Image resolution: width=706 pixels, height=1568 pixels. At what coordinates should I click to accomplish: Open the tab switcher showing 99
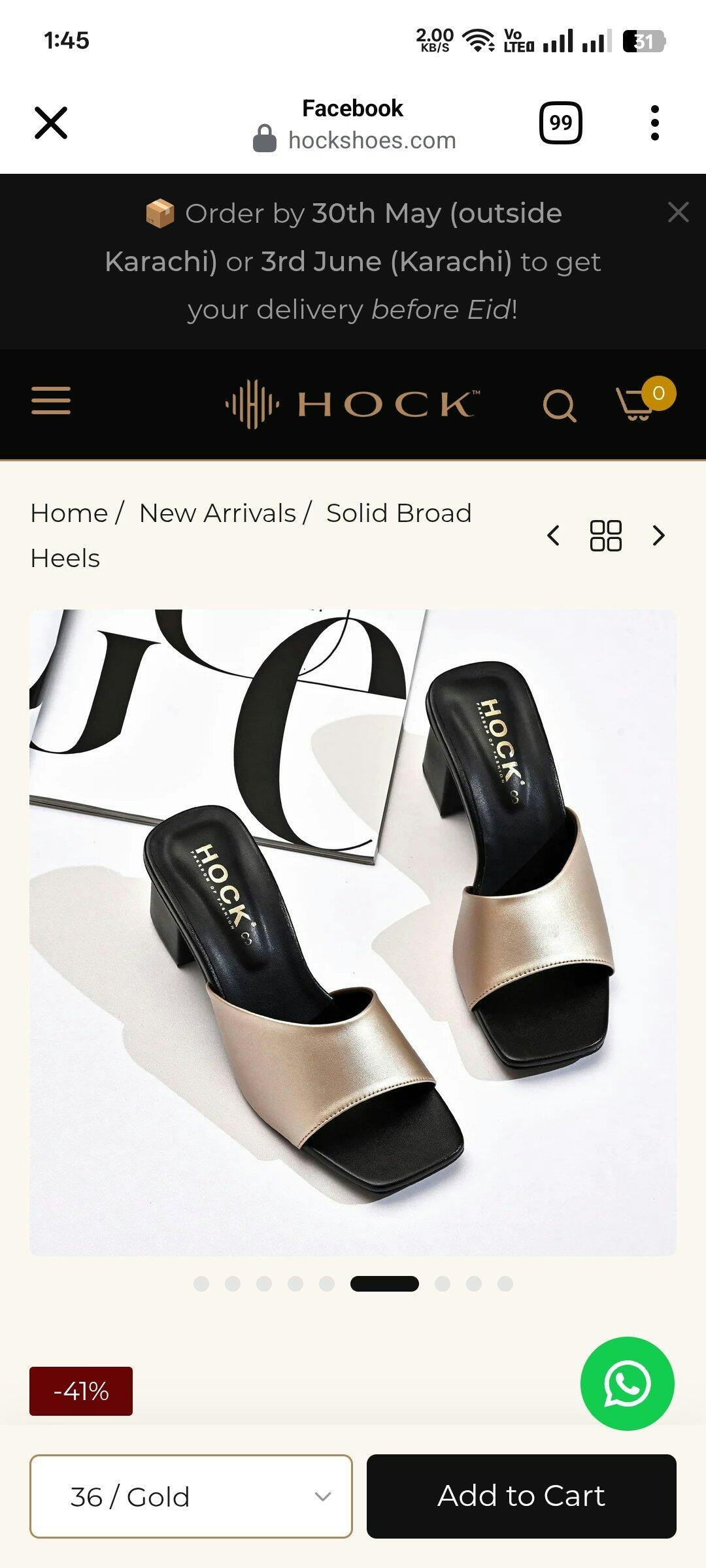(560, 123)
